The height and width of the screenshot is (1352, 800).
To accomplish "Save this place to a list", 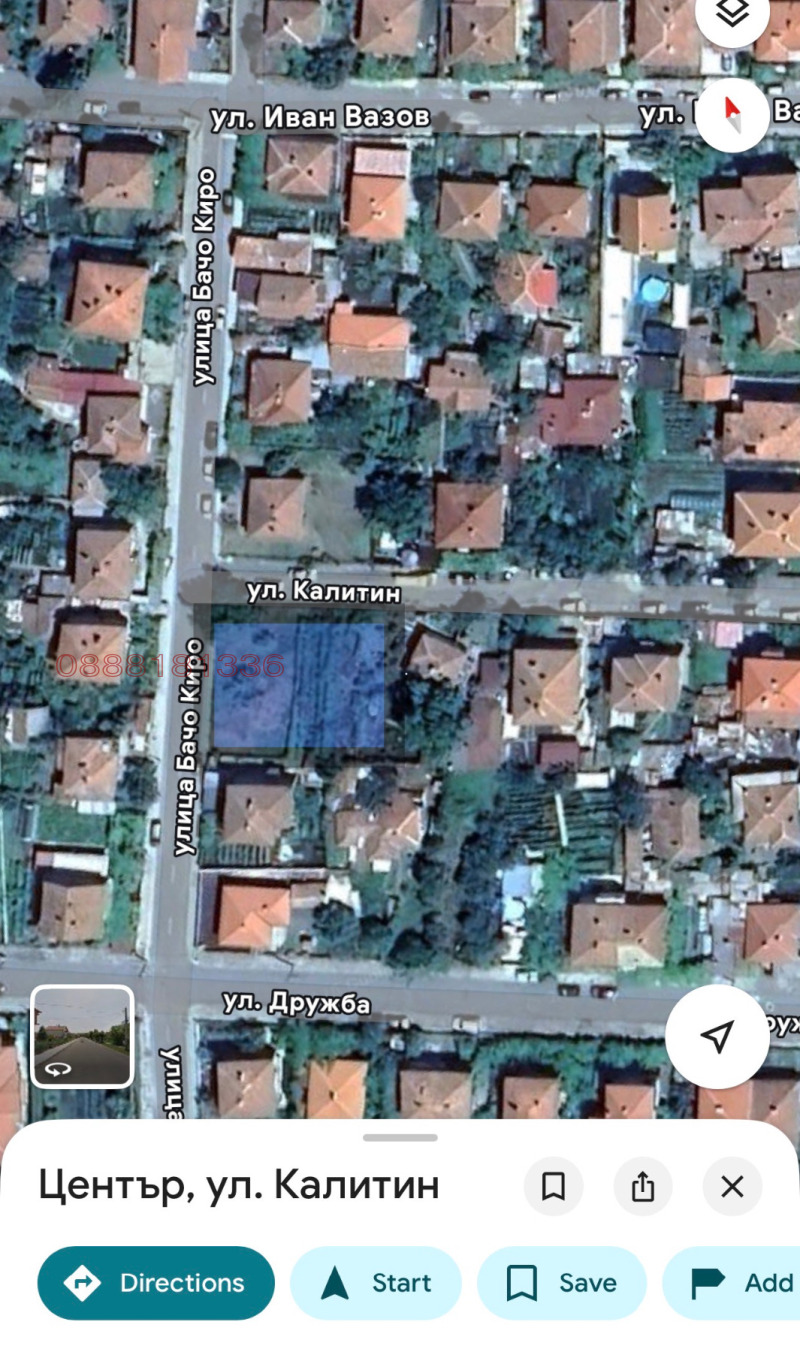I will pyautogui.click(x=561, y=1282).
